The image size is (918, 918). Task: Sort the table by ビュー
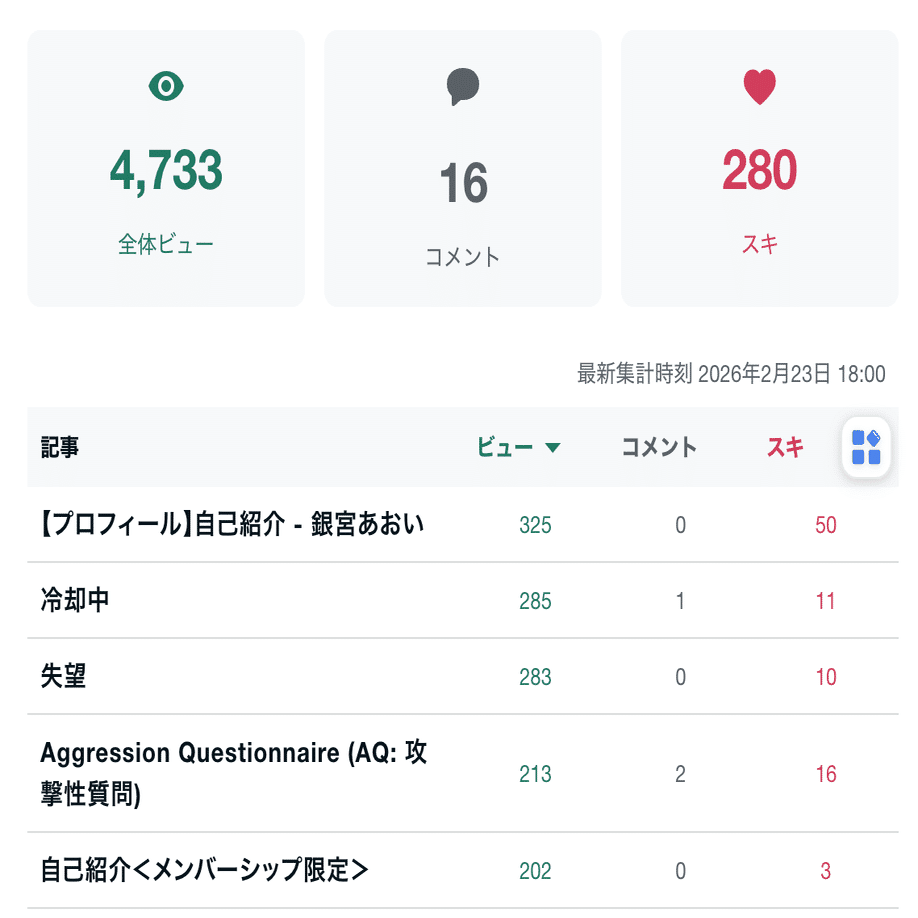tap(519, 447)
